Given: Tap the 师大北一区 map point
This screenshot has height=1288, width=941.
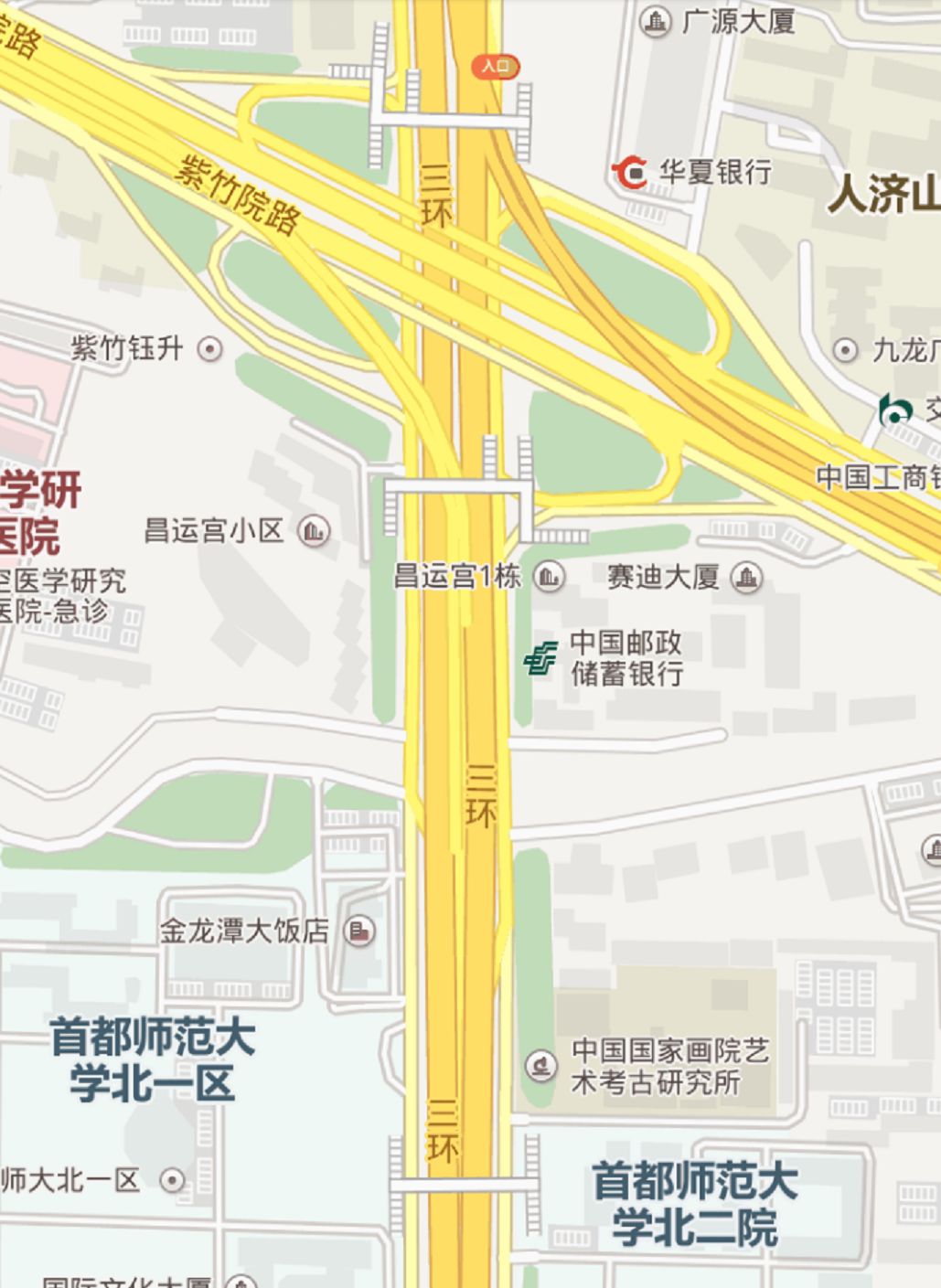Looking at the screenshot, I should tap(172, 1180).
